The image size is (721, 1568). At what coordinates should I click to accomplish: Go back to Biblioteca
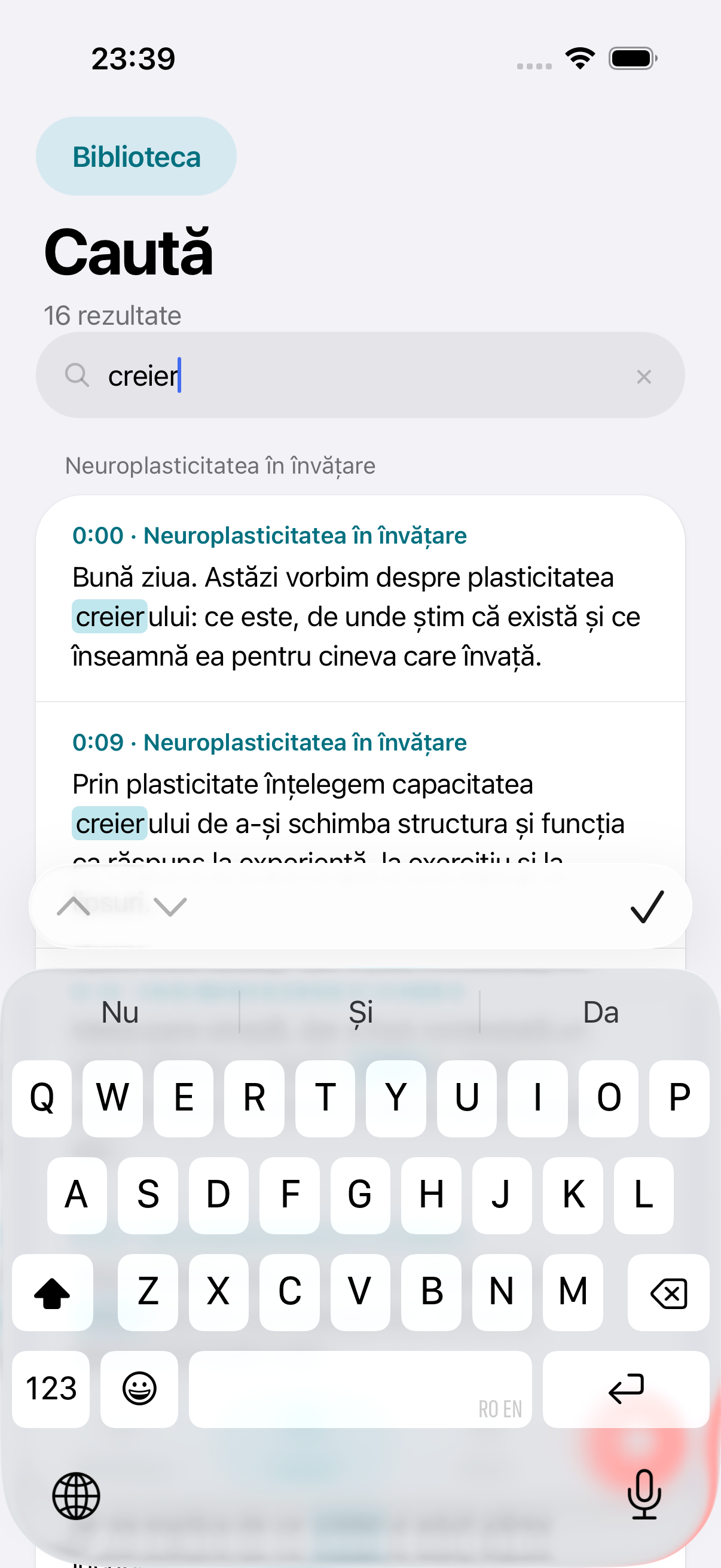coord(136,157)
